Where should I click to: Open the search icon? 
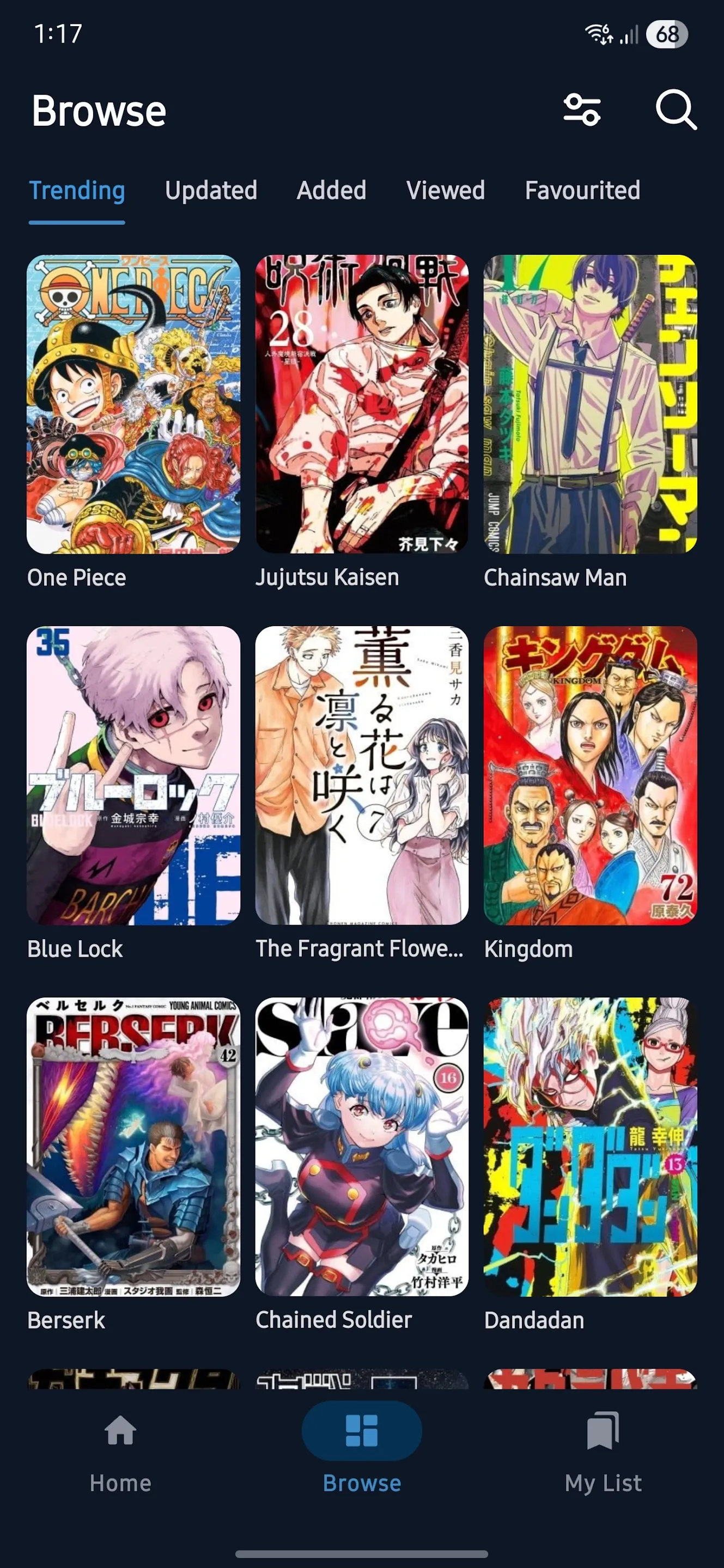pyautogui.click(x=676, y=110)
